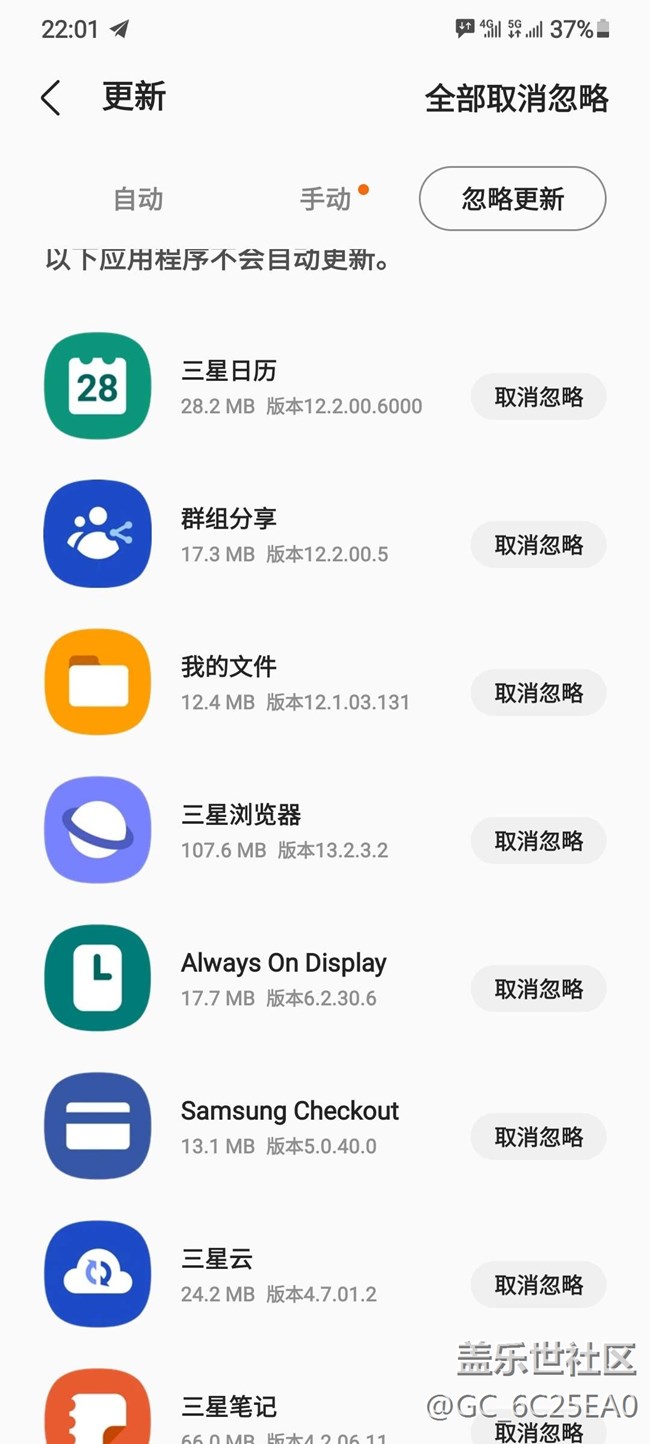Switch to the 自动 tab

138,199
